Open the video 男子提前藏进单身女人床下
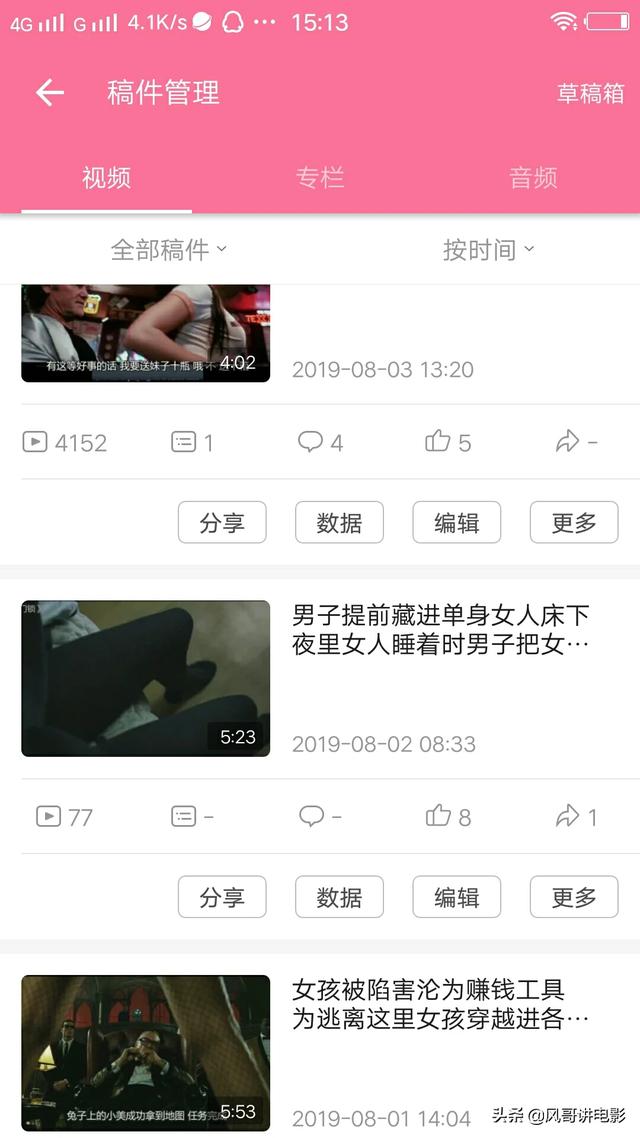Image resolution: width=640 pixels, height=1138 pixels. pyautogui.click(x=440, y=629)
